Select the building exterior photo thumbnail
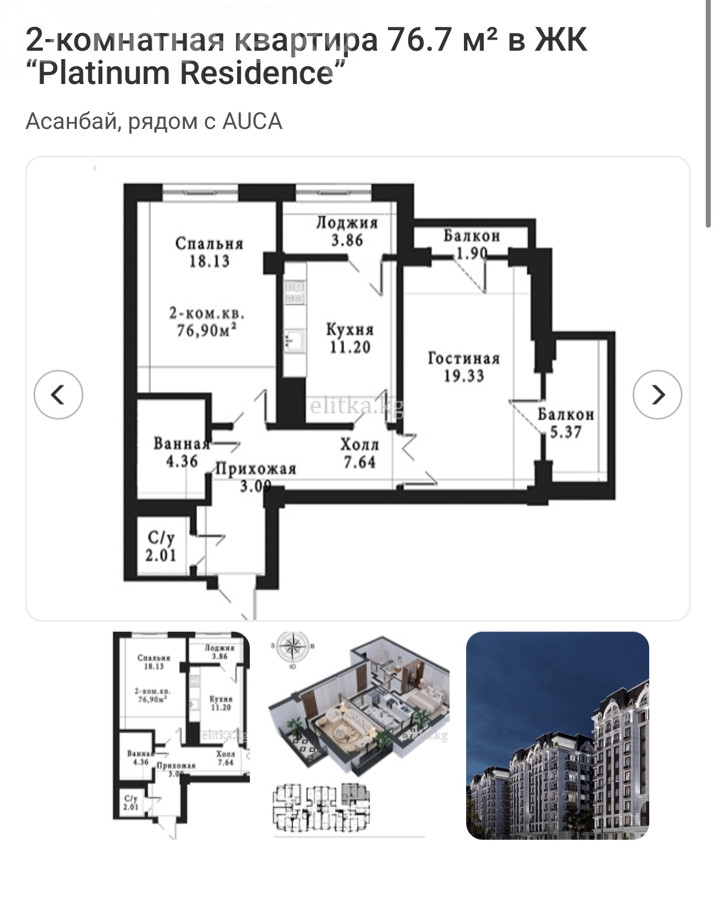Viewport: 716px width, 900px height. (x=557, y=735)
